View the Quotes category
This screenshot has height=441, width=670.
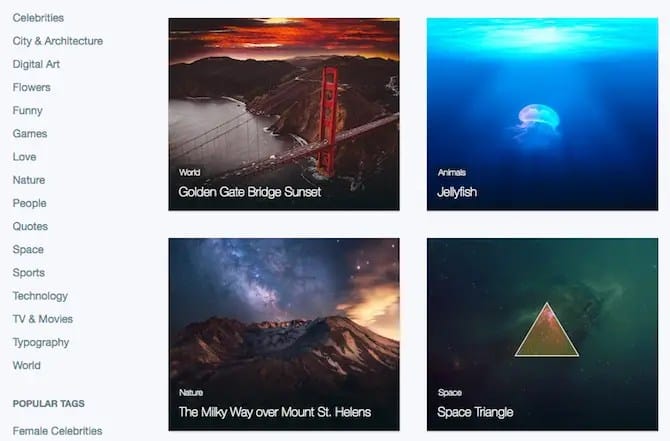click(30, 226)
